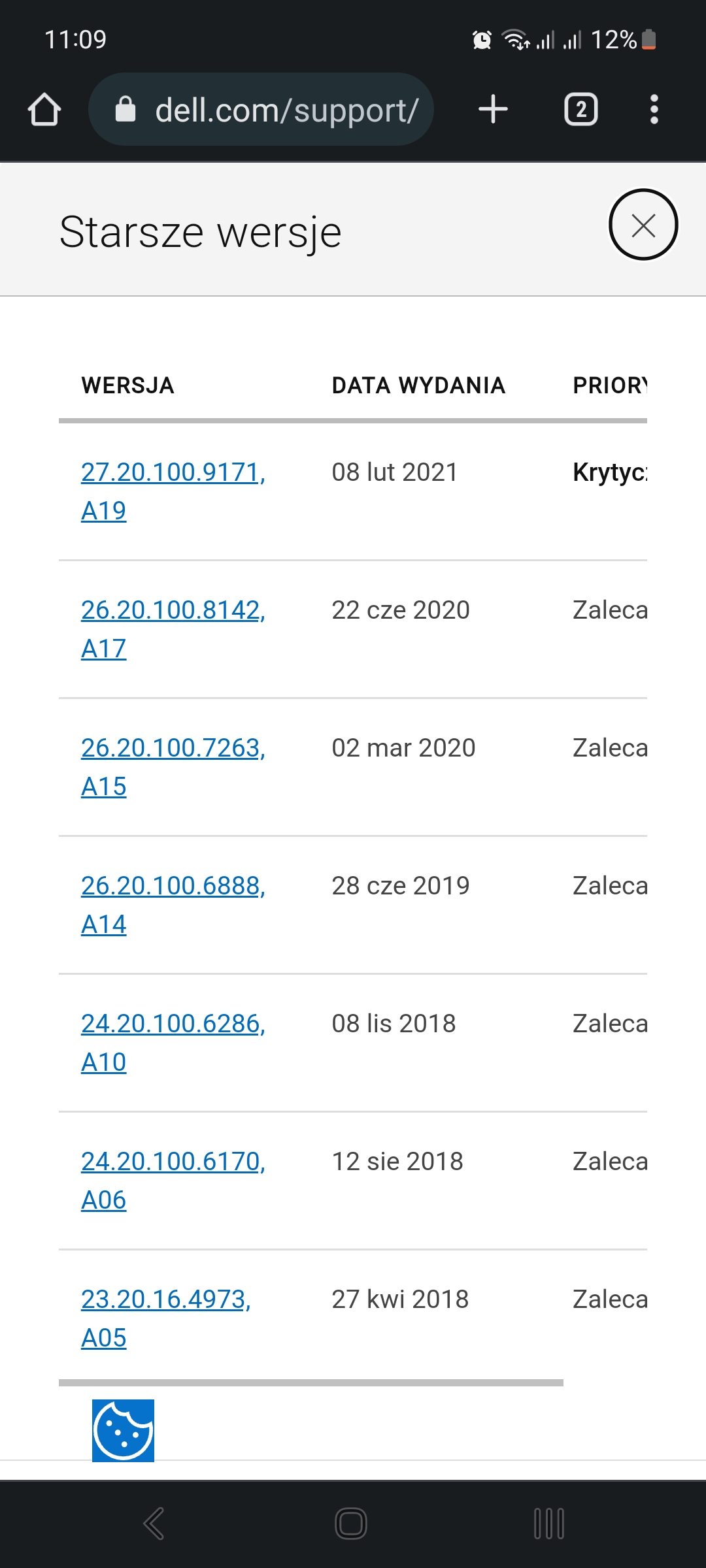
Task: Open the browser overflow menu
Action: tap(654, 109)
